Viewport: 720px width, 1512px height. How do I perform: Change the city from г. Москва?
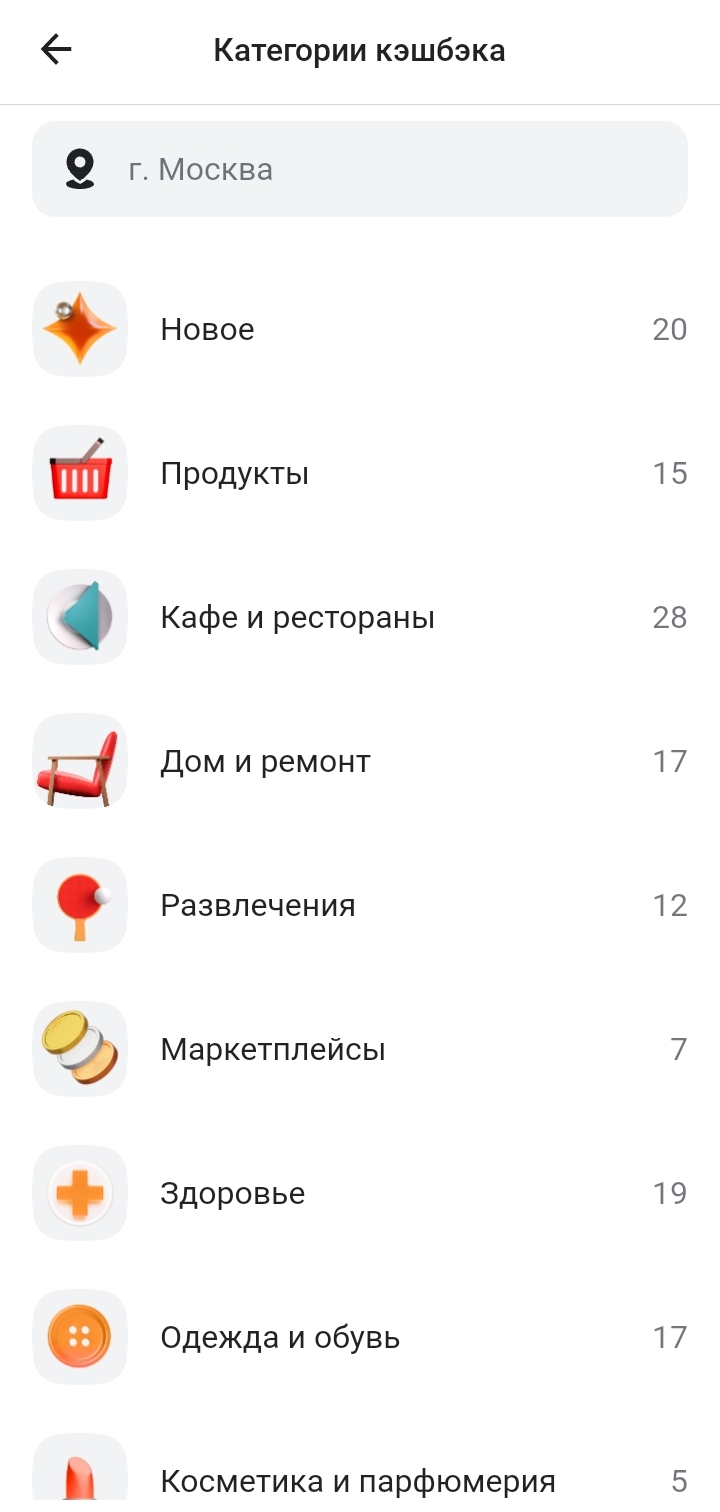pos(360,169)
